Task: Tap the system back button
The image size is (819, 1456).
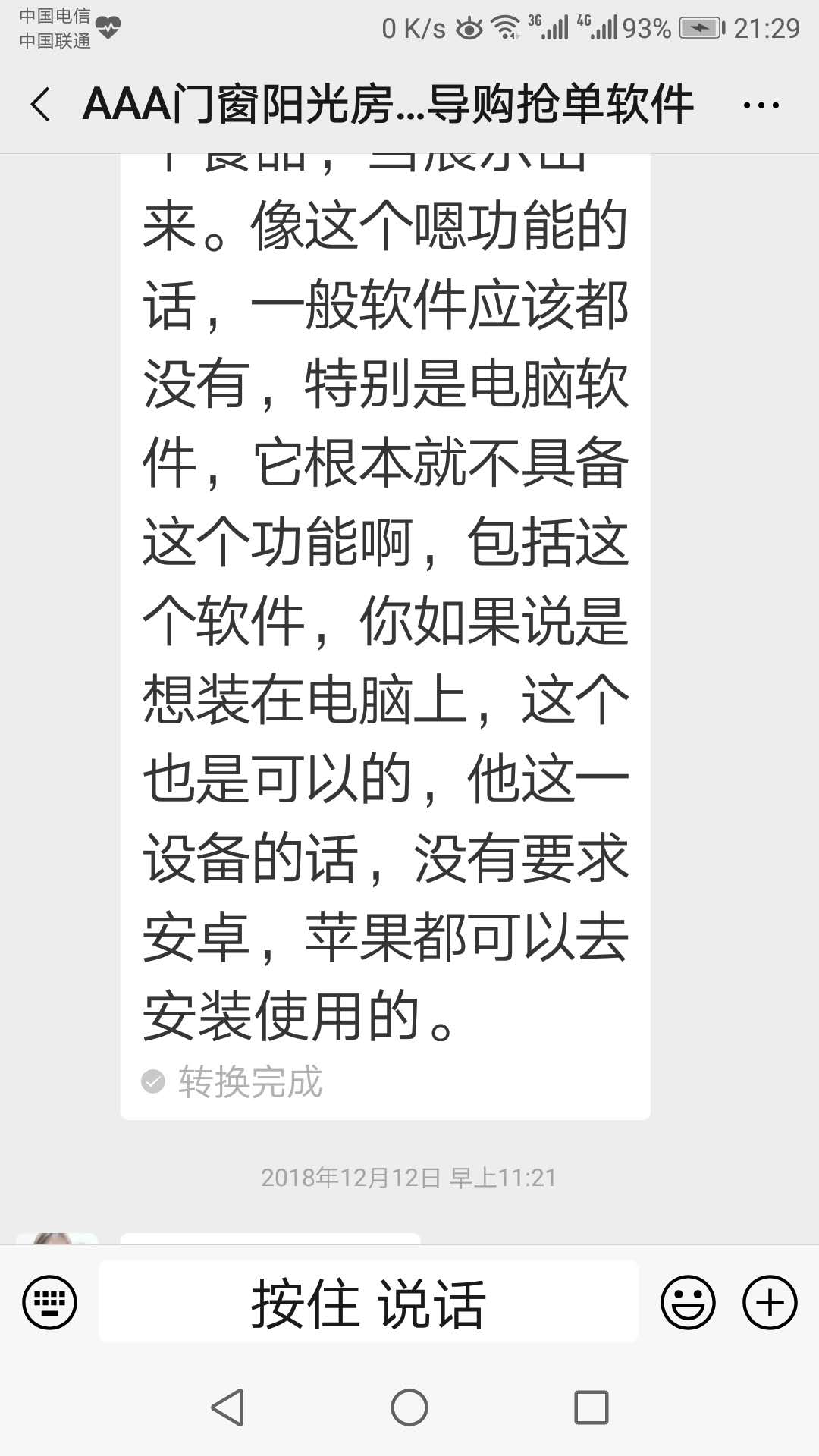Action: coord(227,1407)
